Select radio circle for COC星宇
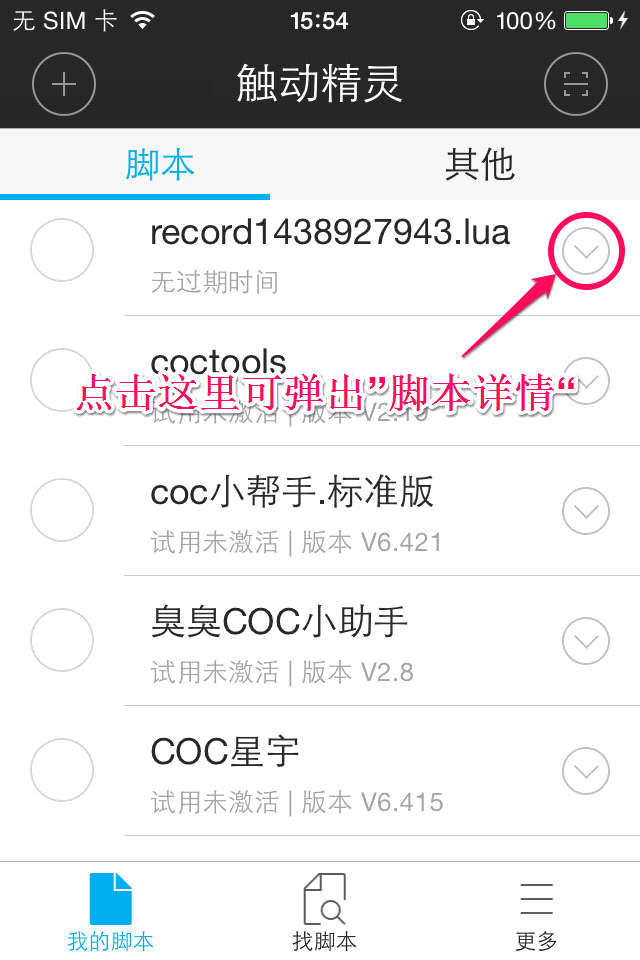Image resolution: width=640 pixels, height=960 pixels. [x=62, y=770]
